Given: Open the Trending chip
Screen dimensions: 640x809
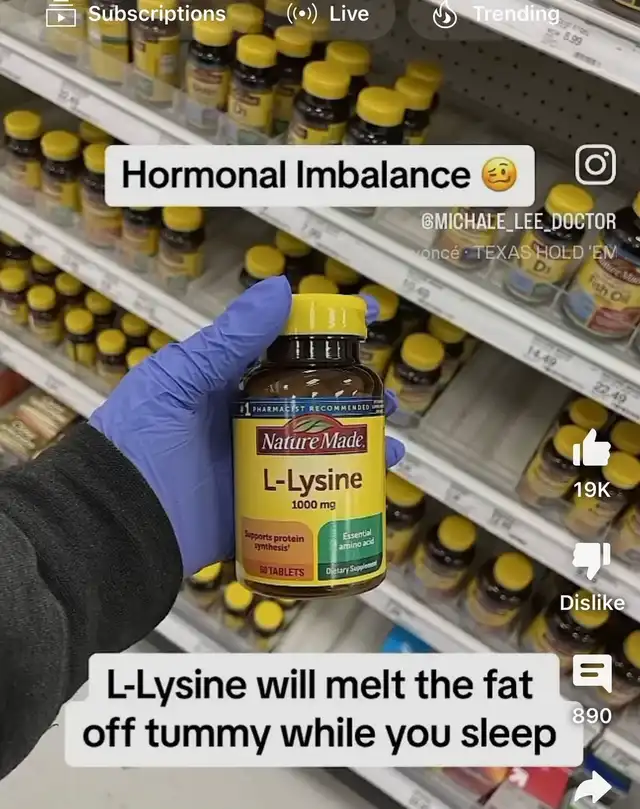Looking at the screenshot, I should click(498, 14).
